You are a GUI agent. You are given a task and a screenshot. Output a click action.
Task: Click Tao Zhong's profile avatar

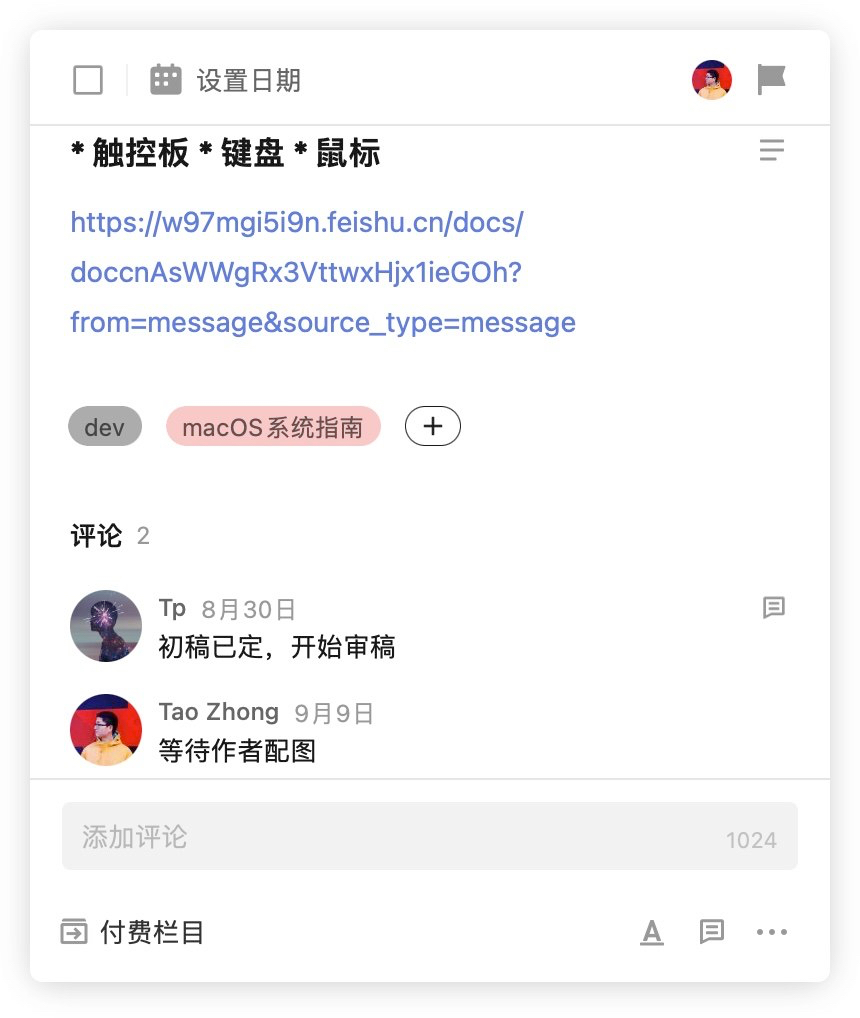point(105,730)
